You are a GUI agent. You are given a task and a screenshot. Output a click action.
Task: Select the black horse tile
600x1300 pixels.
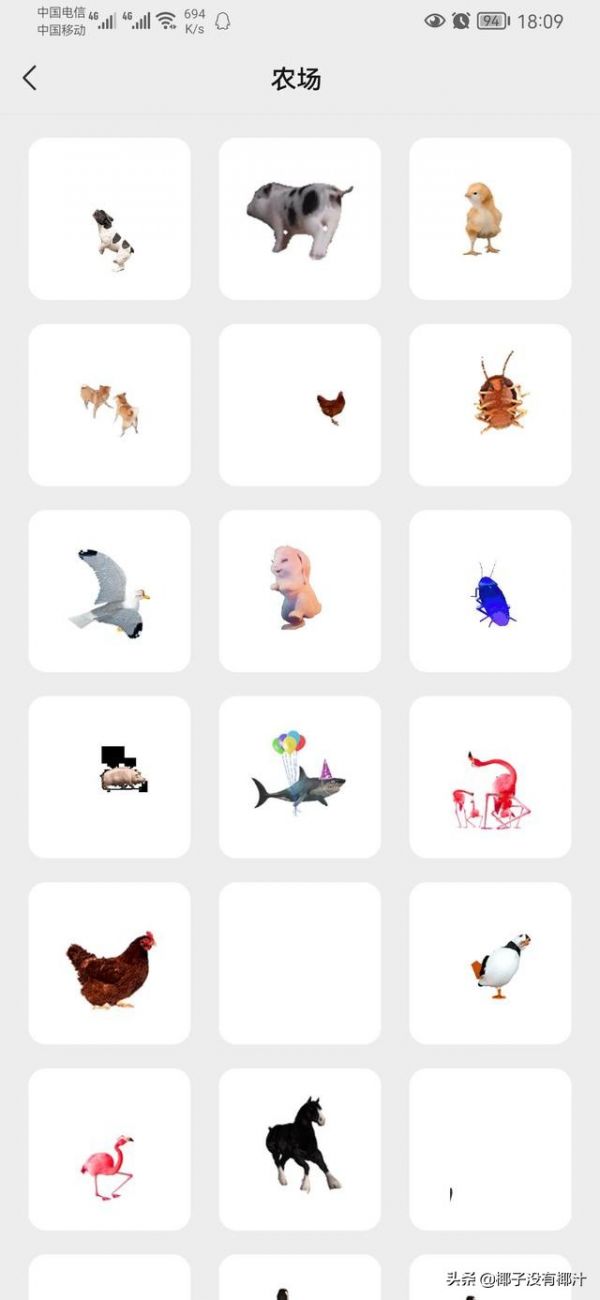point(300,1149)
